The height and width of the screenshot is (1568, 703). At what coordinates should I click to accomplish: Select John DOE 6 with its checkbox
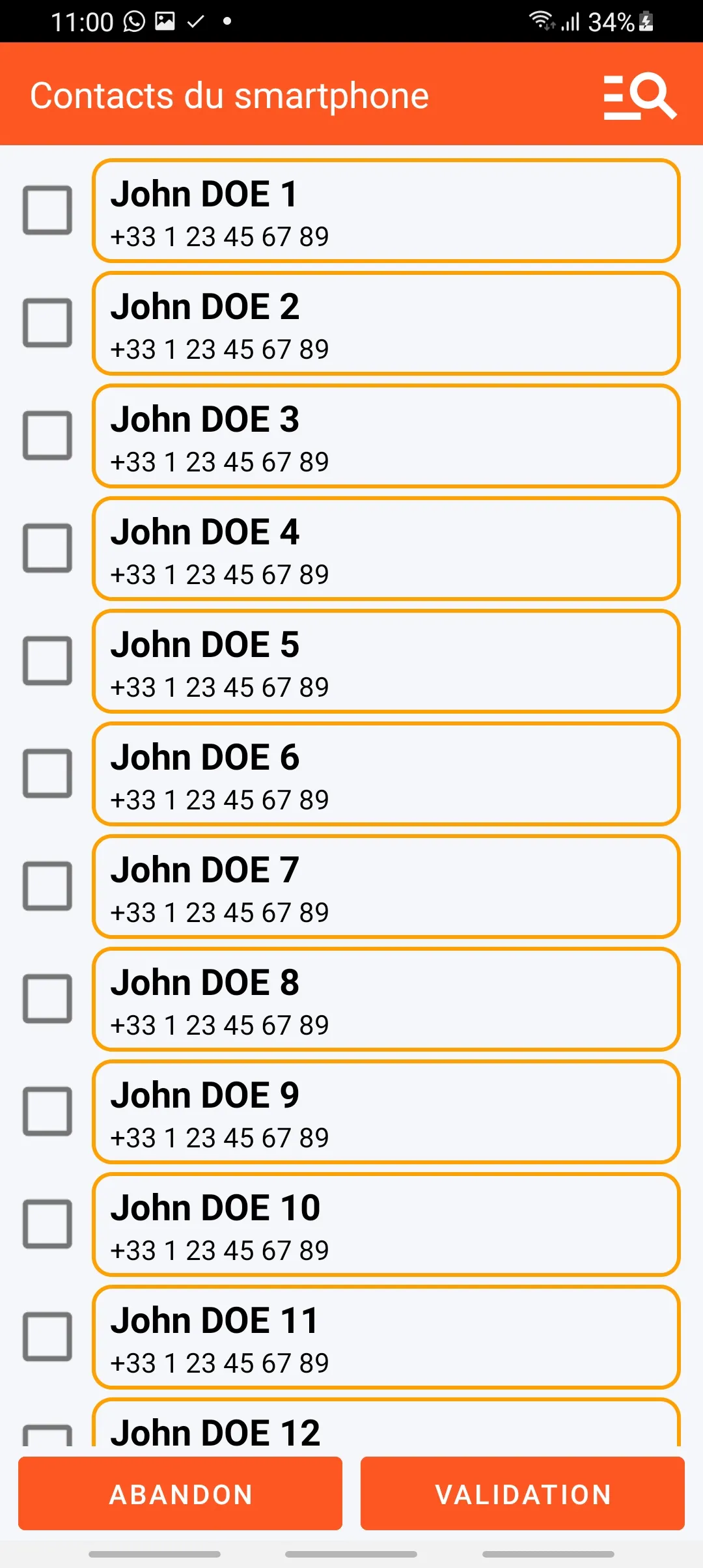click(48, 774)
